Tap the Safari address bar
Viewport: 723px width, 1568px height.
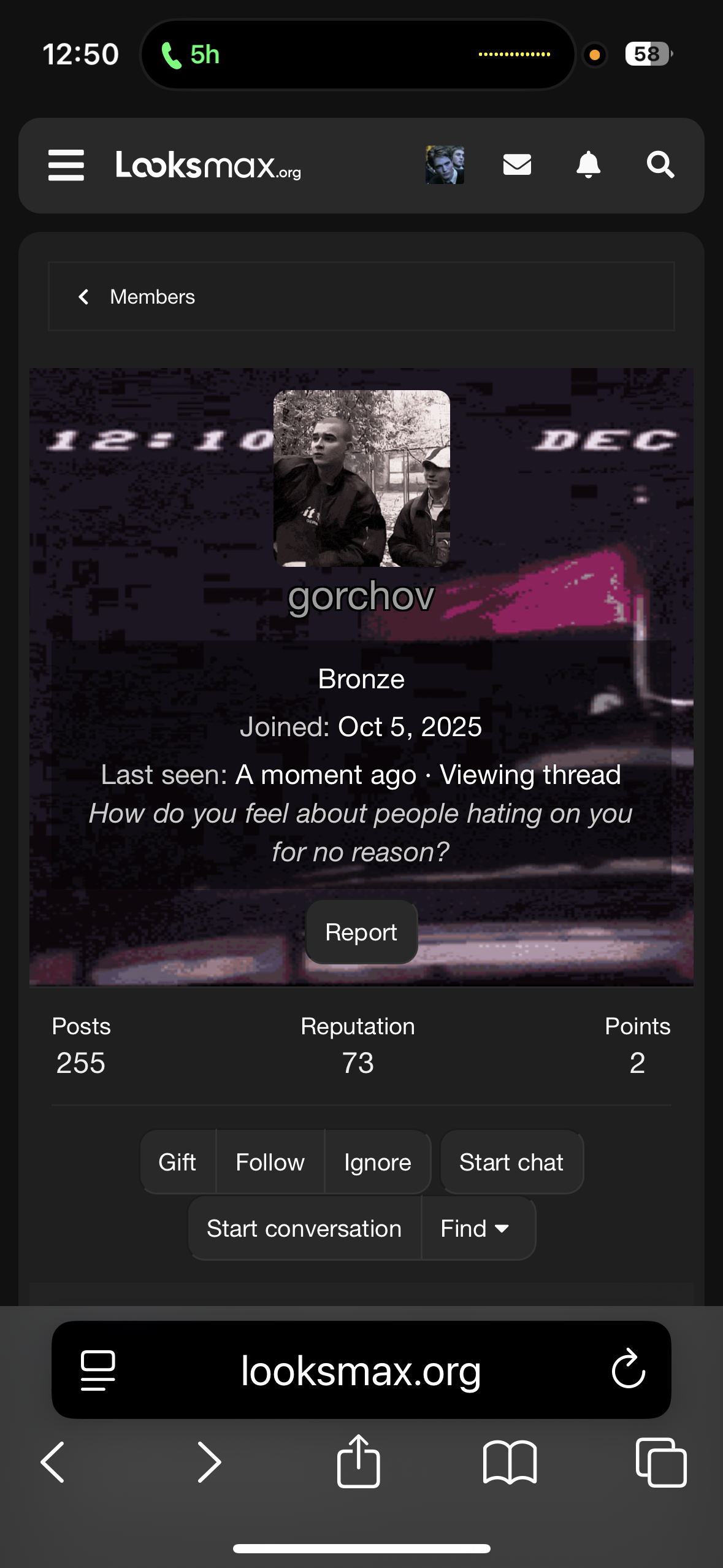tap(361, 1370)
